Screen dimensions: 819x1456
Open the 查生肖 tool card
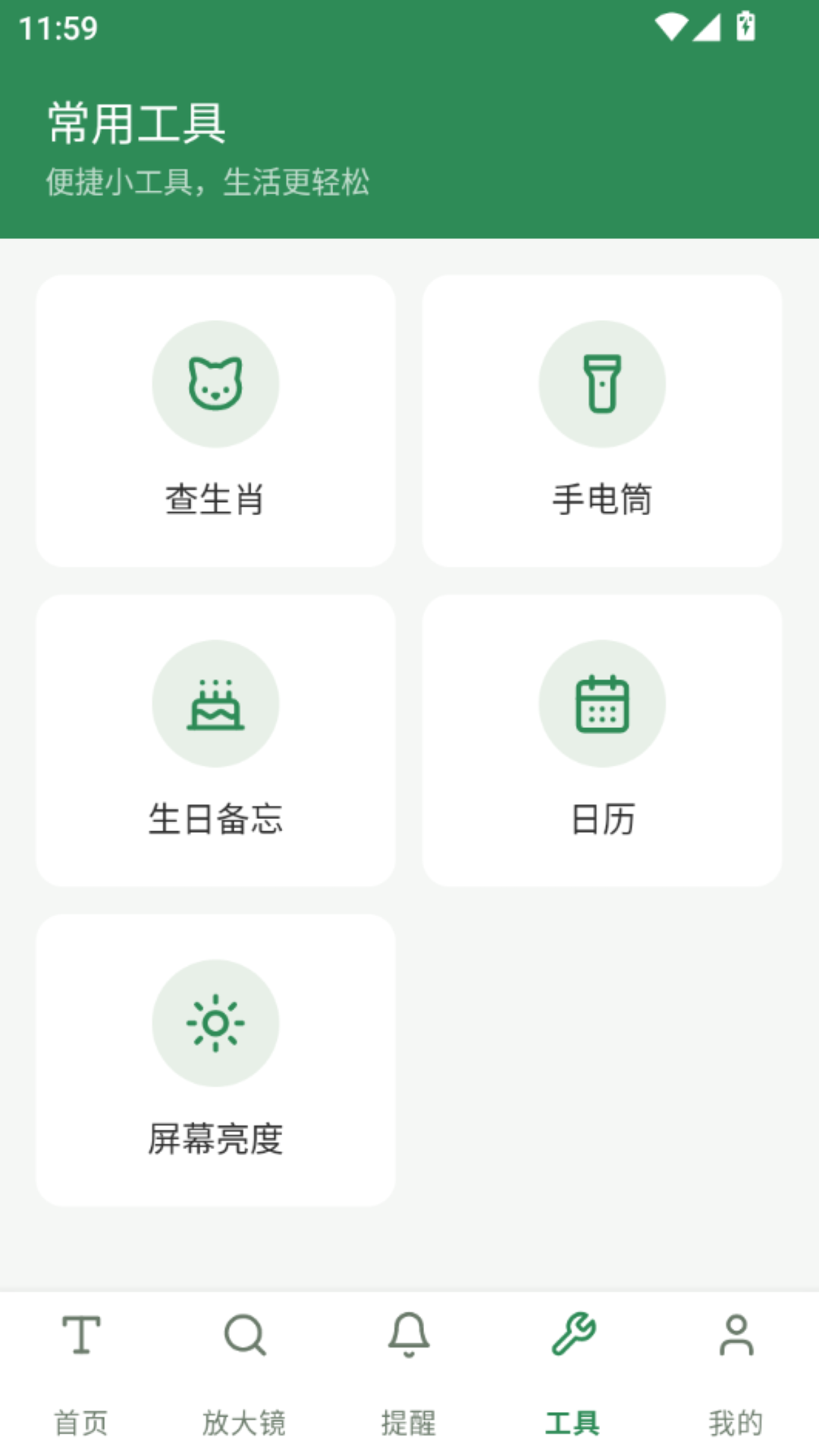coord(215,419)
